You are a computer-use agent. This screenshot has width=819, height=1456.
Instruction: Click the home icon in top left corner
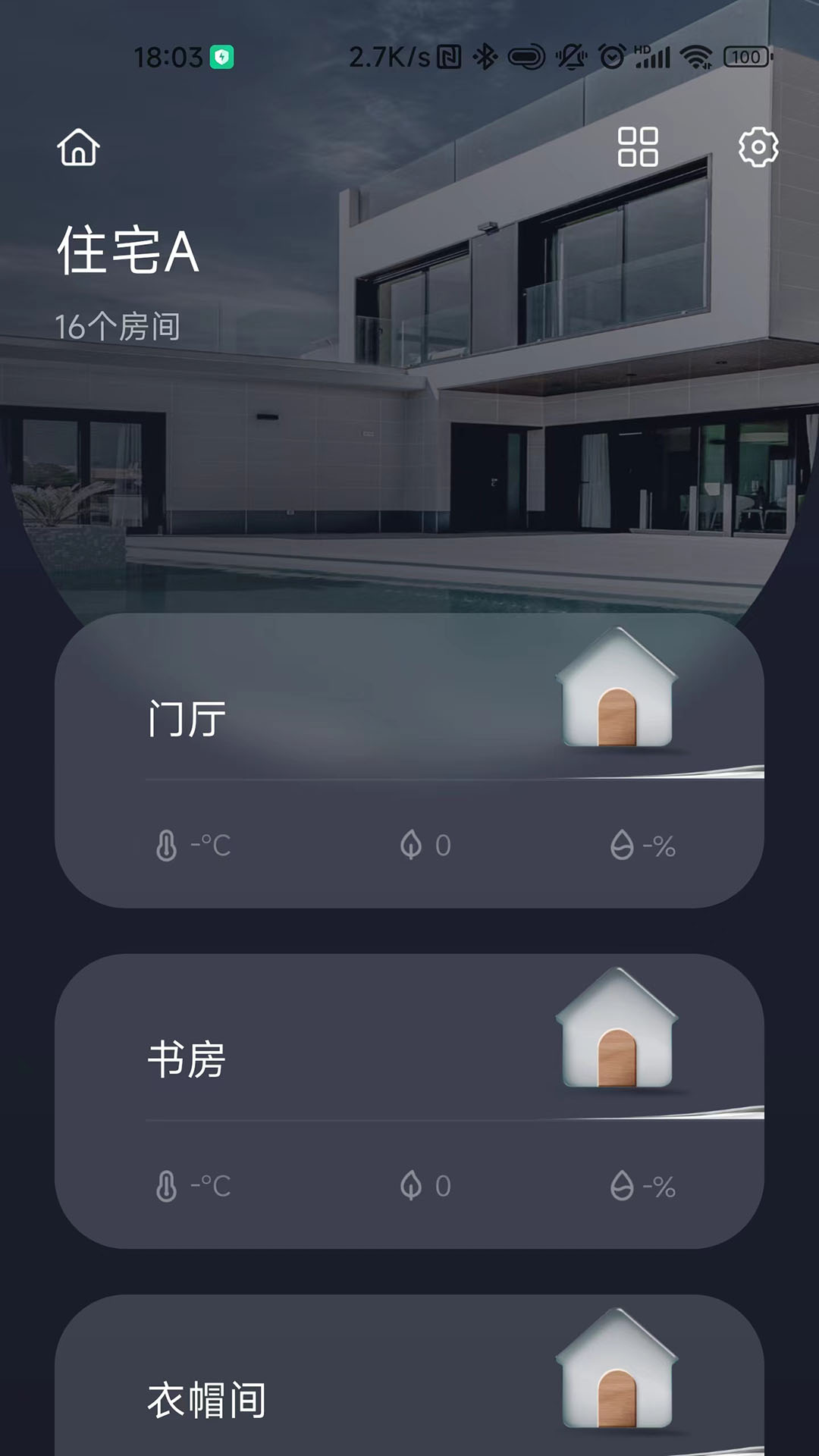click(x=78, y=149)
